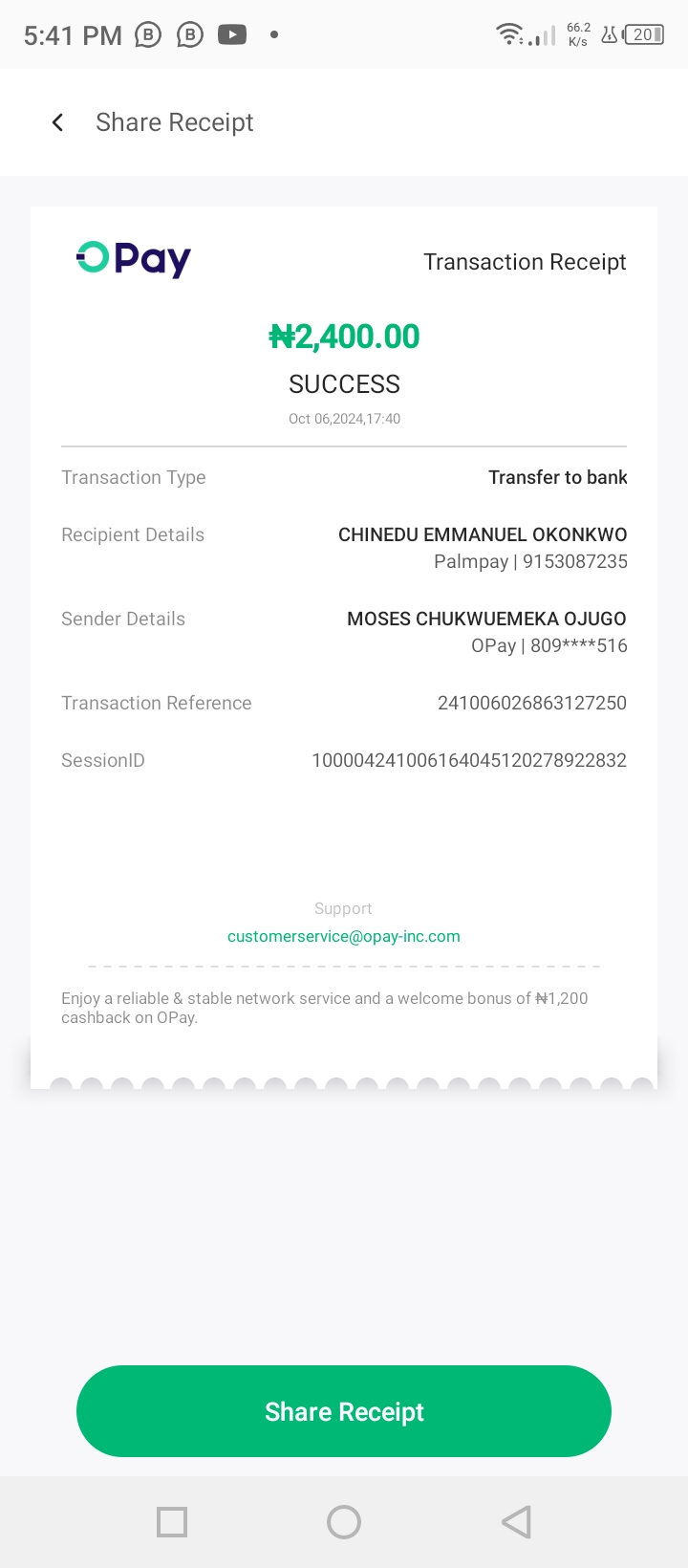
Task: Email customerservice@opay-inc.com support link
Action: tap(344, 937)
